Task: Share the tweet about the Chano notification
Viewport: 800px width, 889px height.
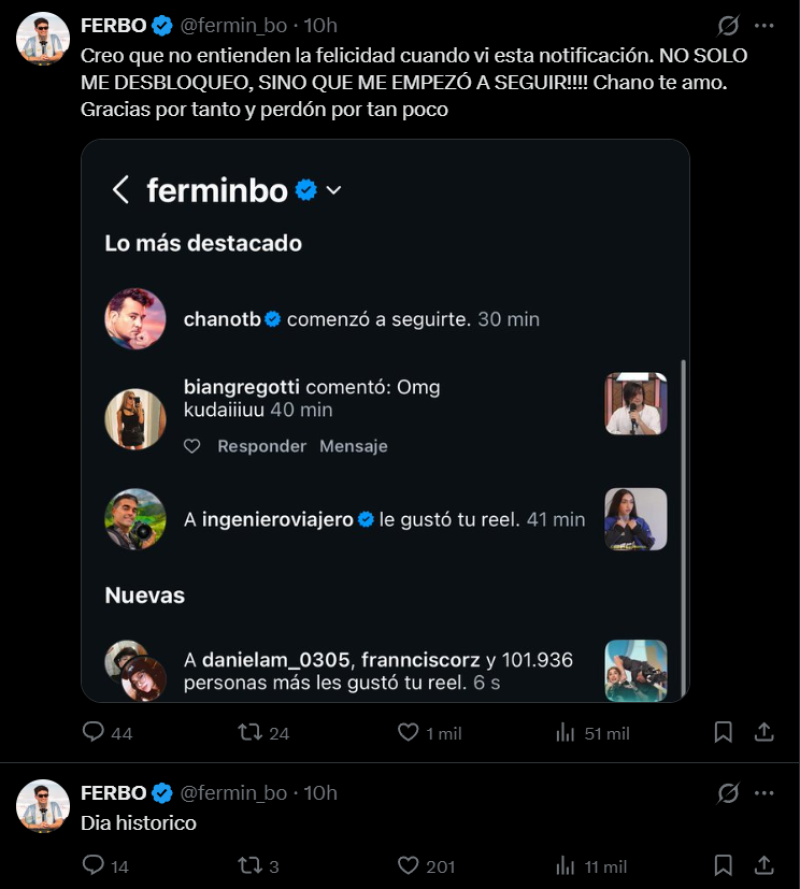Action: pyautogui.click(x=764, y=733)
